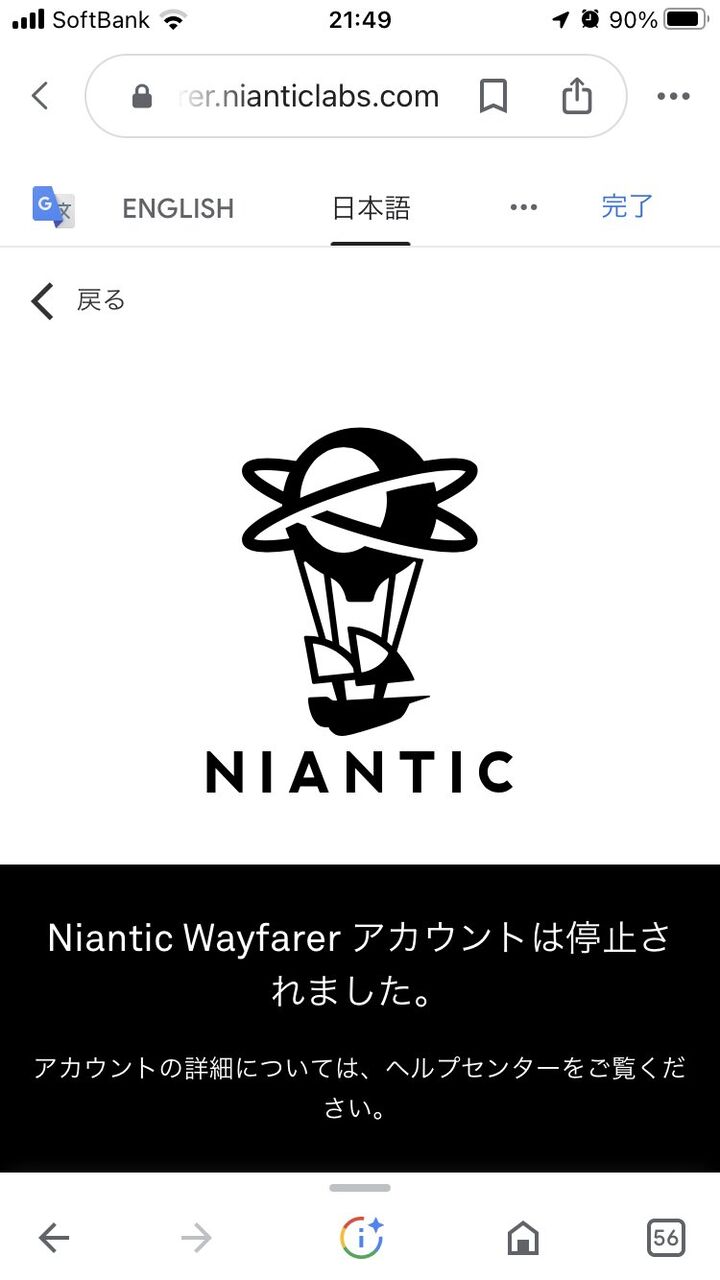
Task: Open Google search from the bottom toolbar
Action: click(361, 1238)
